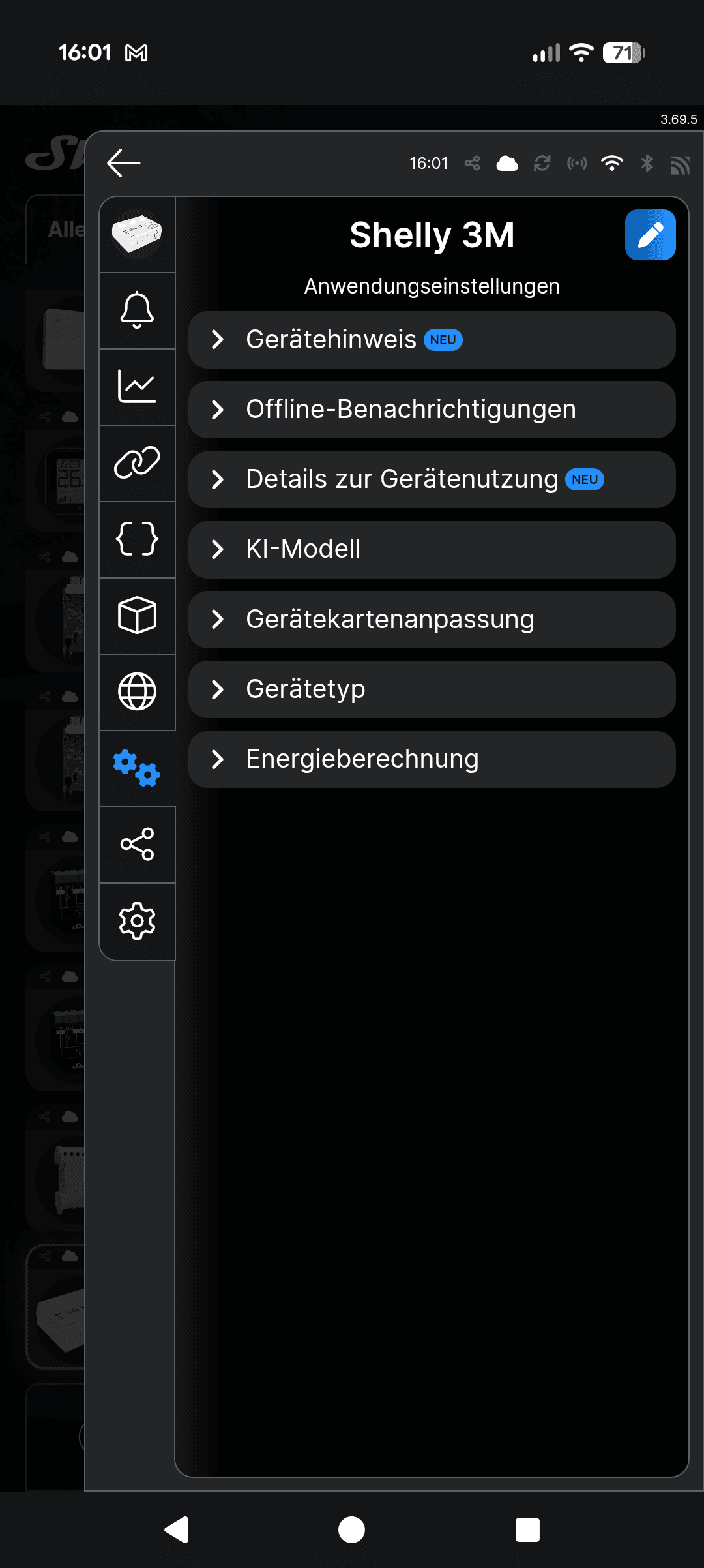Open the curly braces scripts tab
This screenshot has height=1568, width=704.
pos(137,539)
